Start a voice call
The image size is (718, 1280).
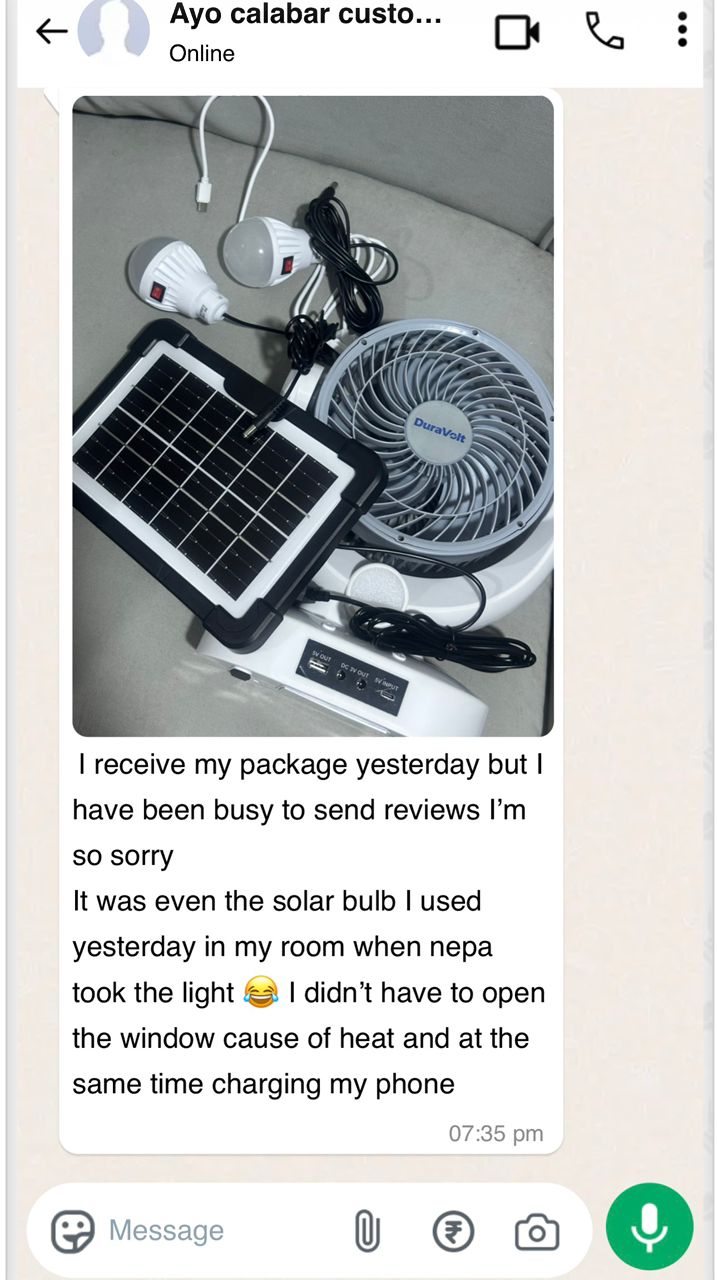tap(604, 32)
